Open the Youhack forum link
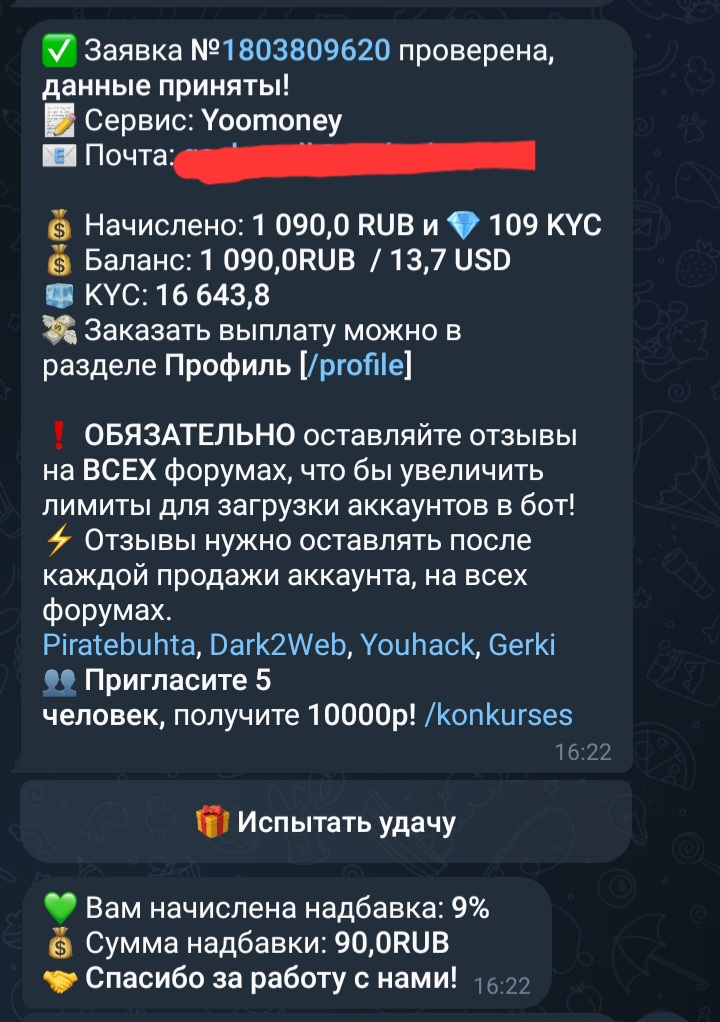 [x=417, y=645]
